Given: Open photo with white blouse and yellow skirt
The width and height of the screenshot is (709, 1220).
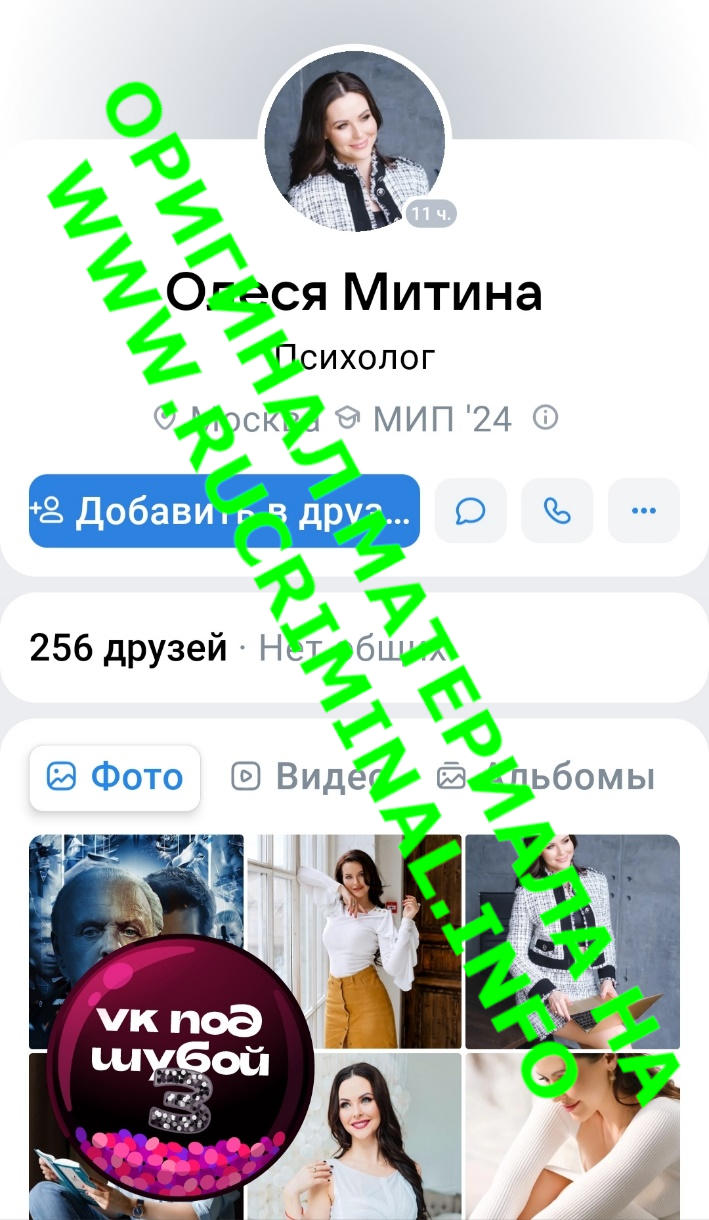Looking at the screenshot, I should point(354,940).
